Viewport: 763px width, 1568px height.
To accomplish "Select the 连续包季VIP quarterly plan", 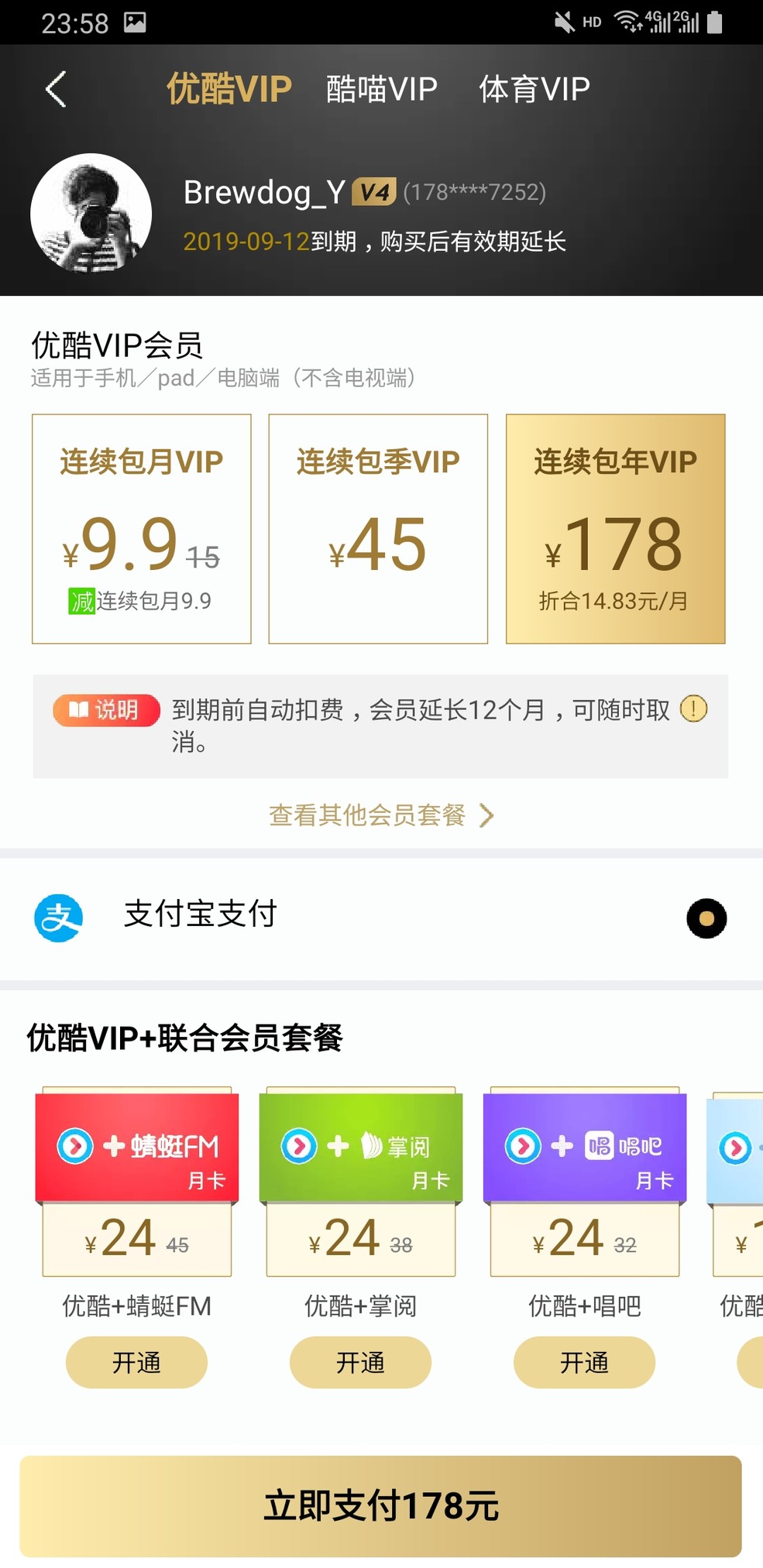I will [377, 527].
